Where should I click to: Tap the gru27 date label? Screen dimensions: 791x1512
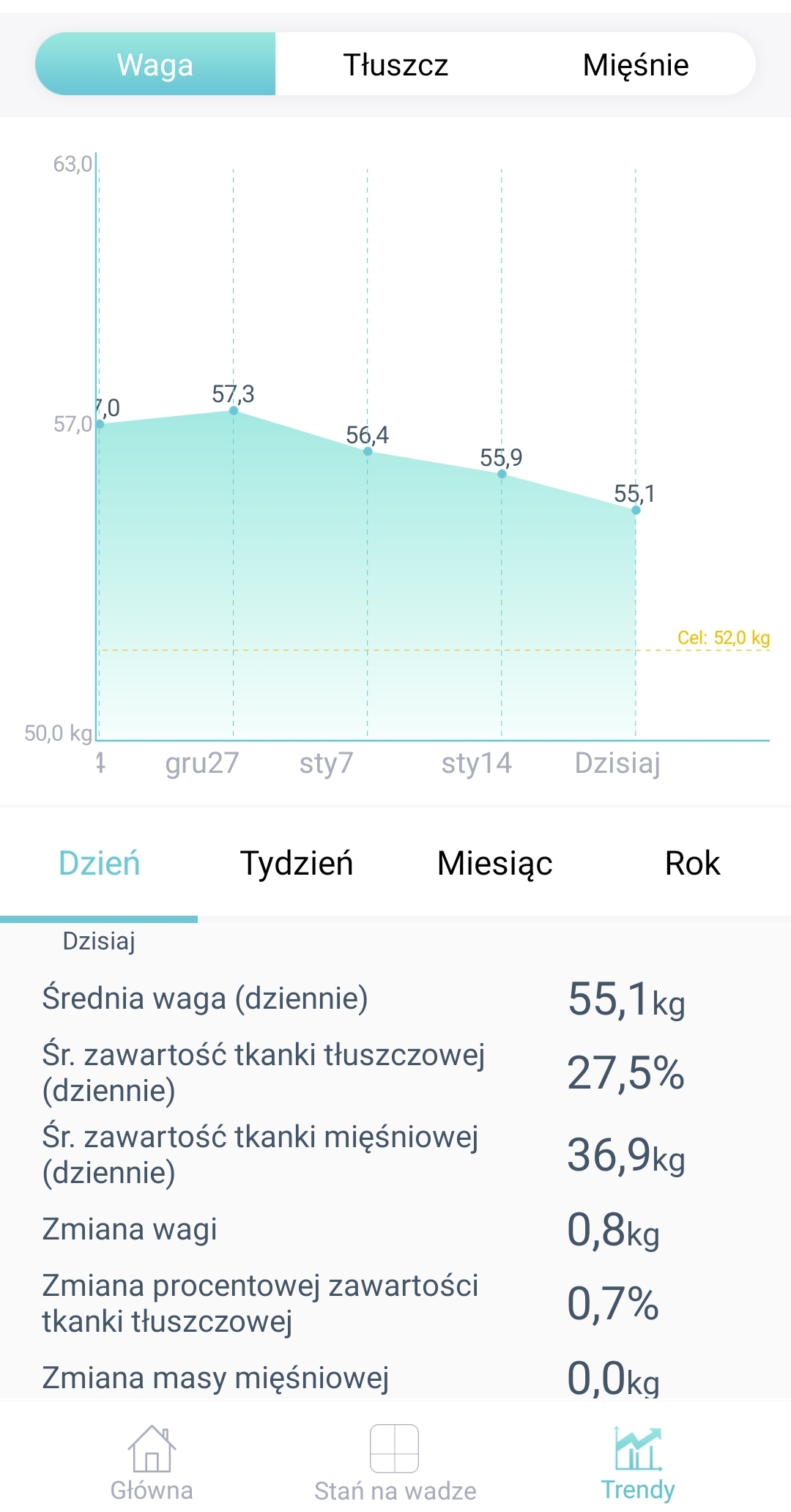pos(201,763)
